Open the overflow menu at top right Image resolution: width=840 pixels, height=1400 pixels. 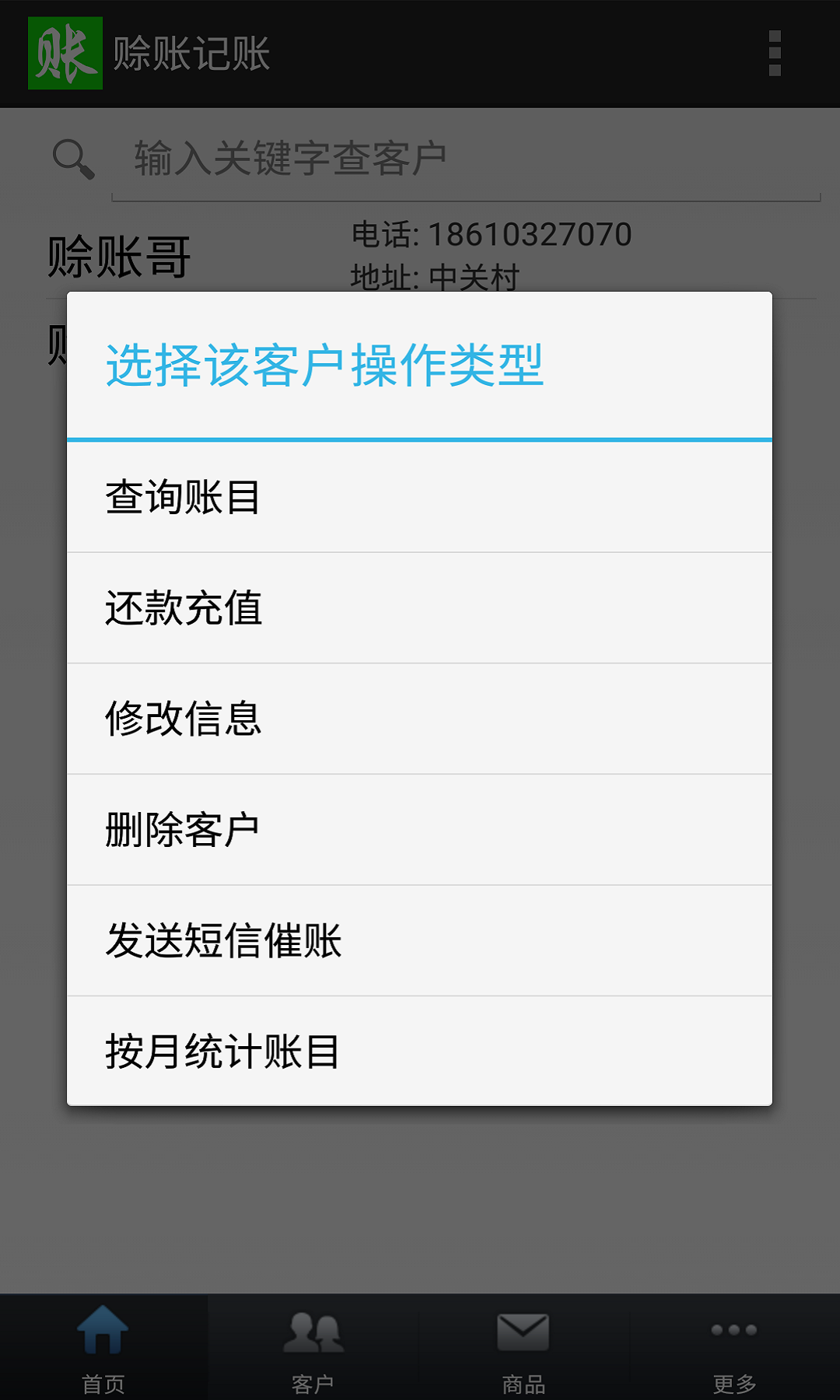(774, 53)
